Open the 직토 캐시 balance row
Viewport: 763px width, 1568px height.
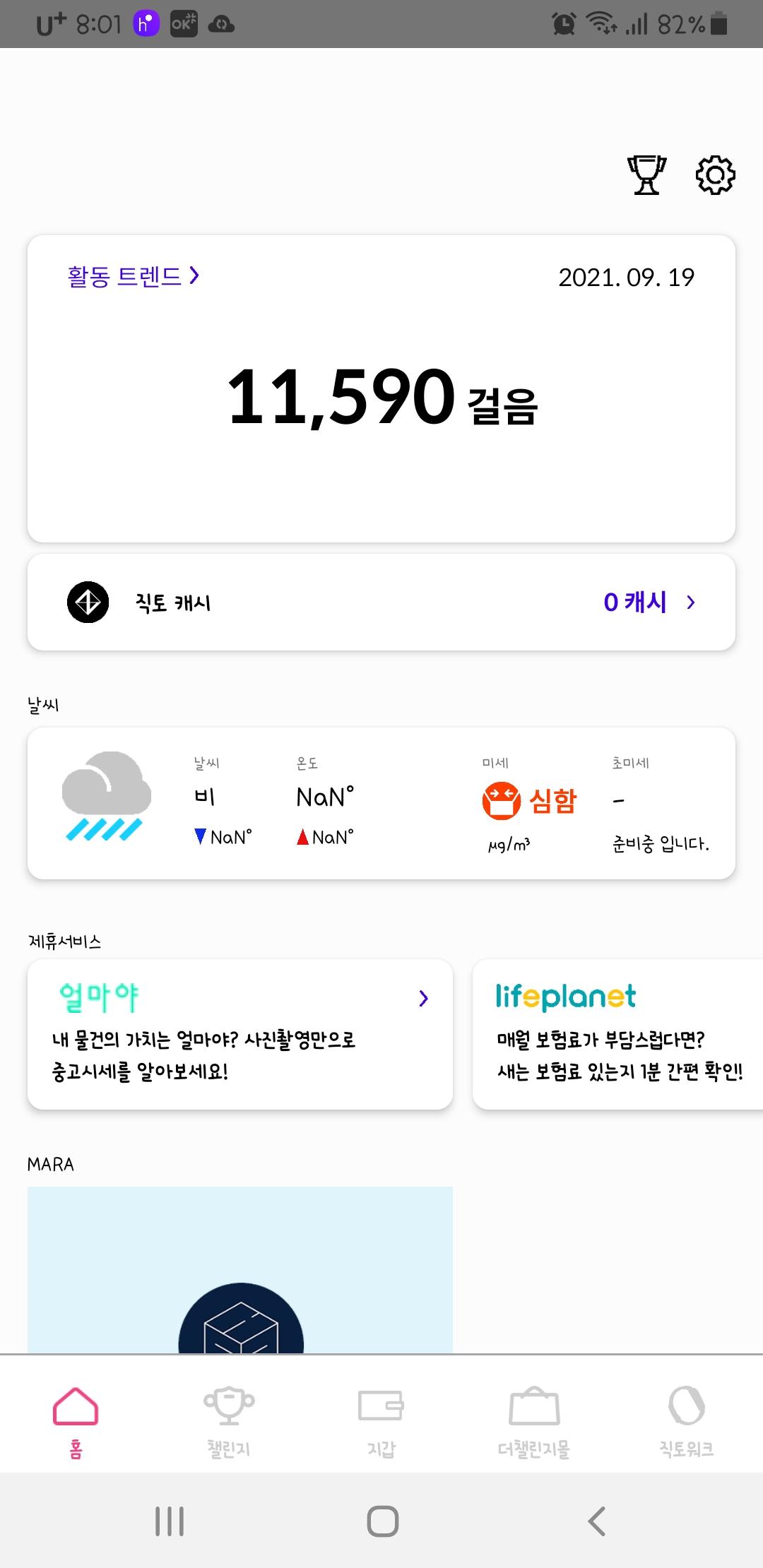click(x=381, y=602)
